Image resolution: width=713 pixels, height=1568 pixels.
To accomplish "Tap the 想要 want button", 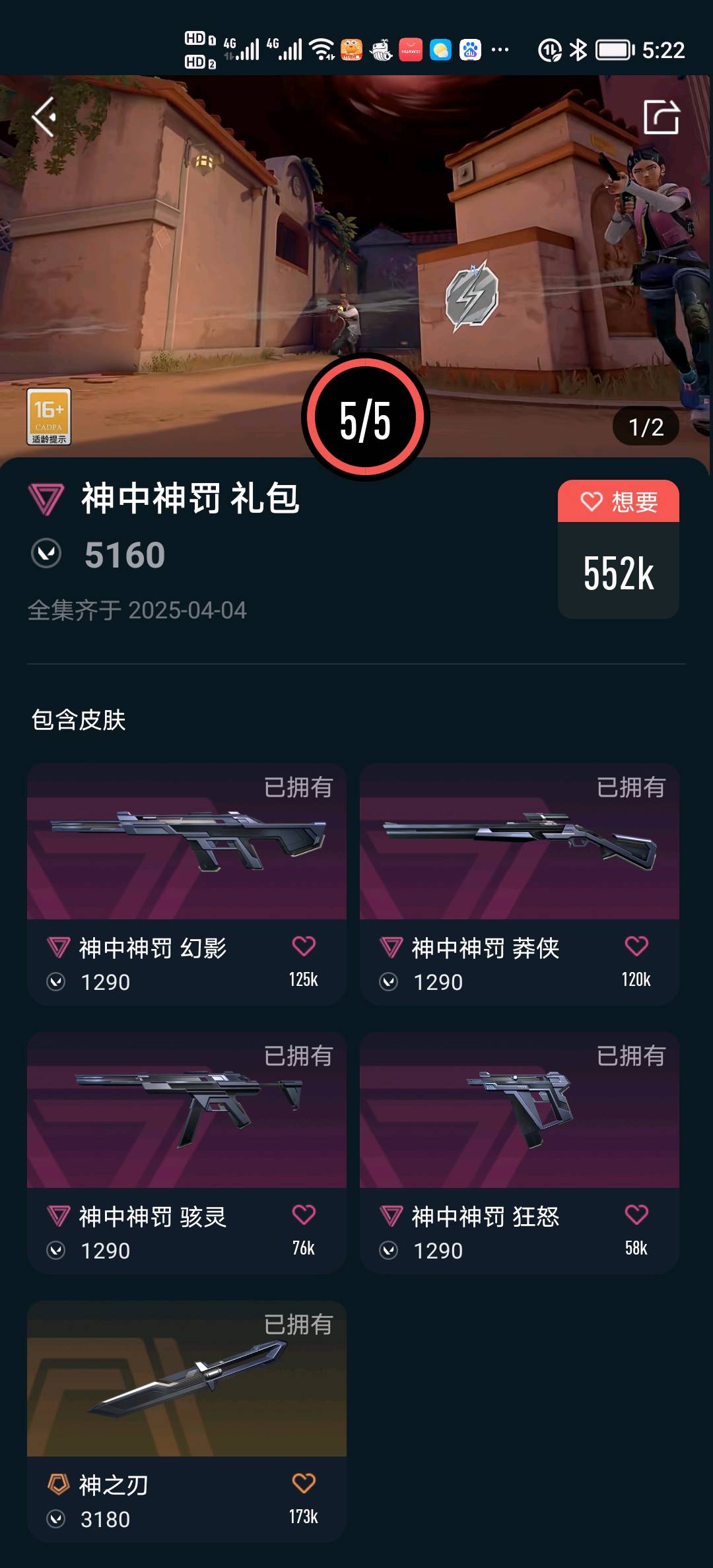I will point(619,502).
